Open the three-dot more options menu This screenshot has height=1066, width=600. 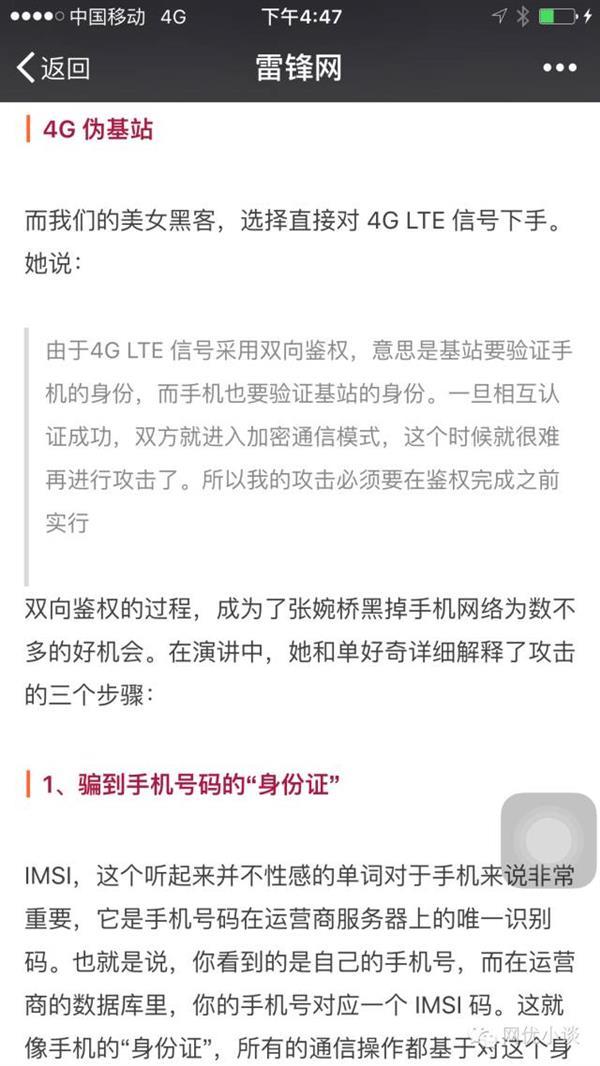560,68
